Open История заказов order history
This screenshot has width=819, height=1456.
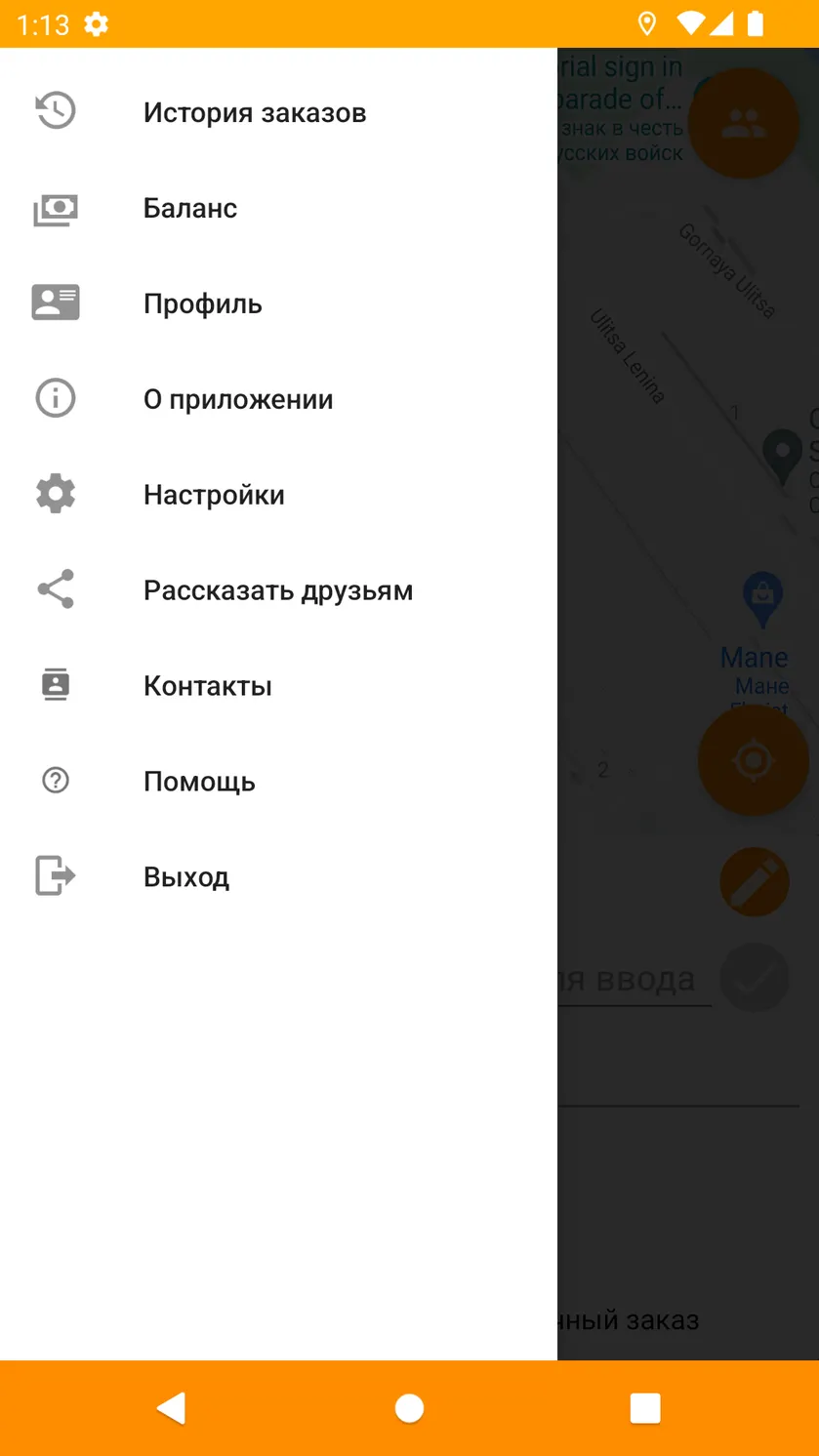point(278,111)
